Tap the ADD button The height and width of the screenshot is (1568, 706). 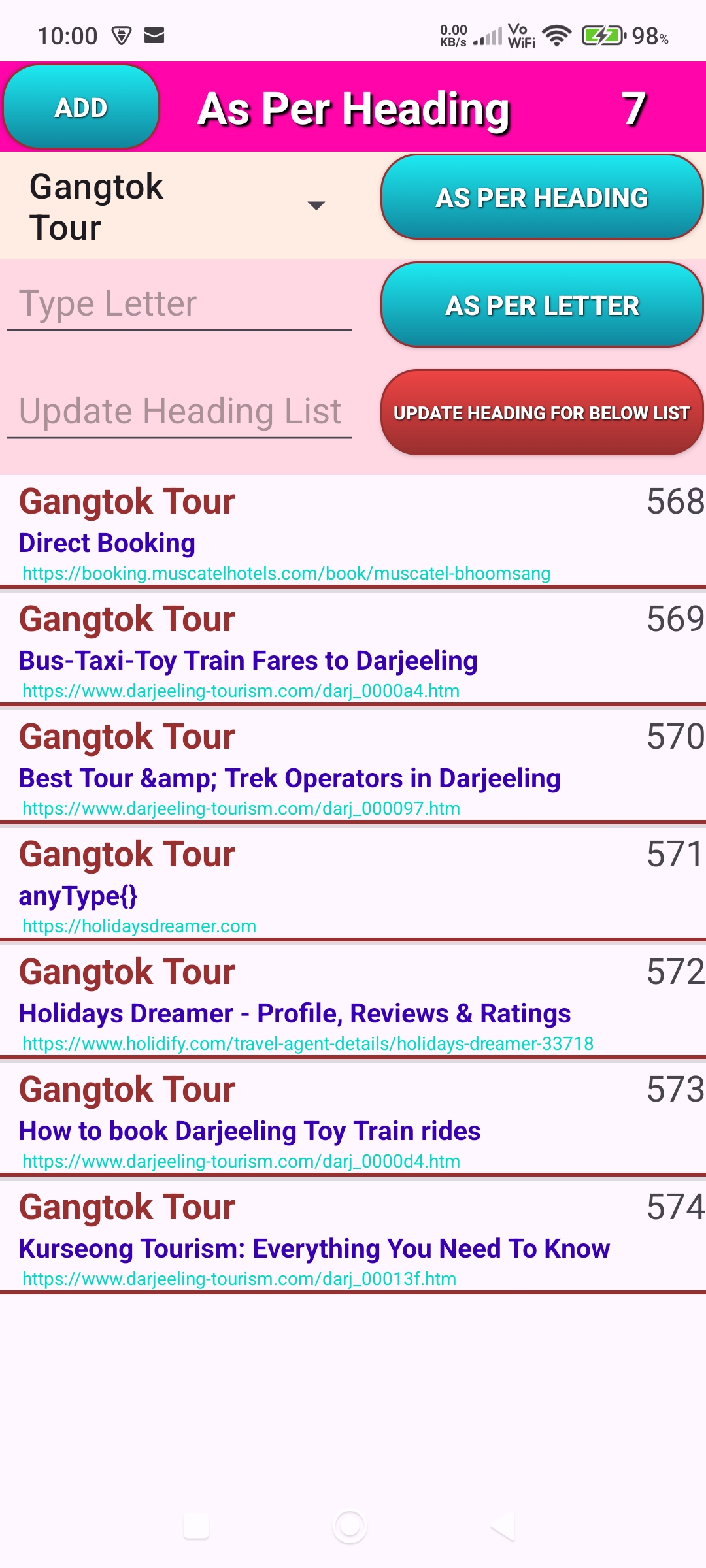(81, 108)
